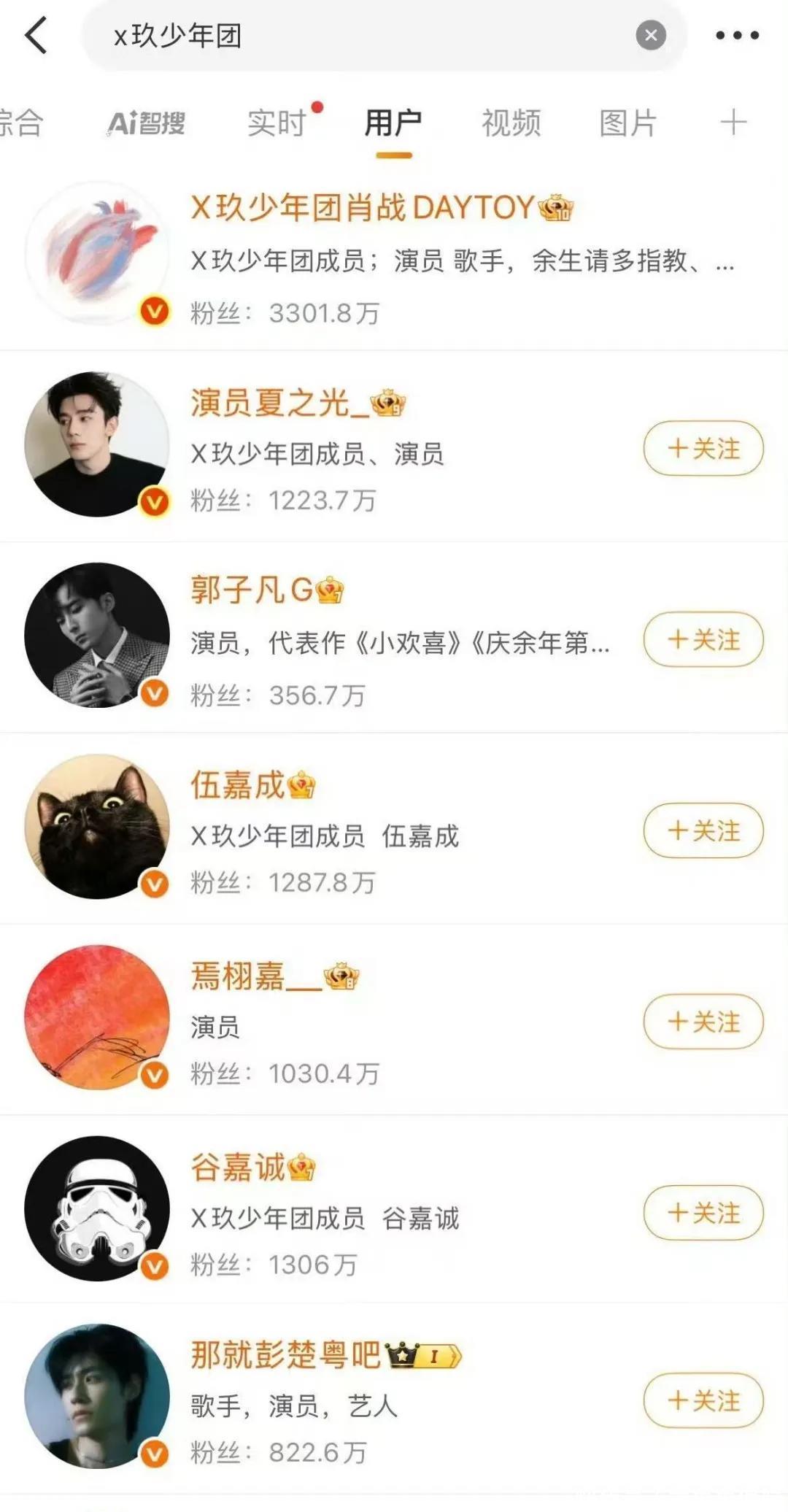Tap the search field with x玖少年团
Screen dimensions: 788x1512
click(365, 35)
